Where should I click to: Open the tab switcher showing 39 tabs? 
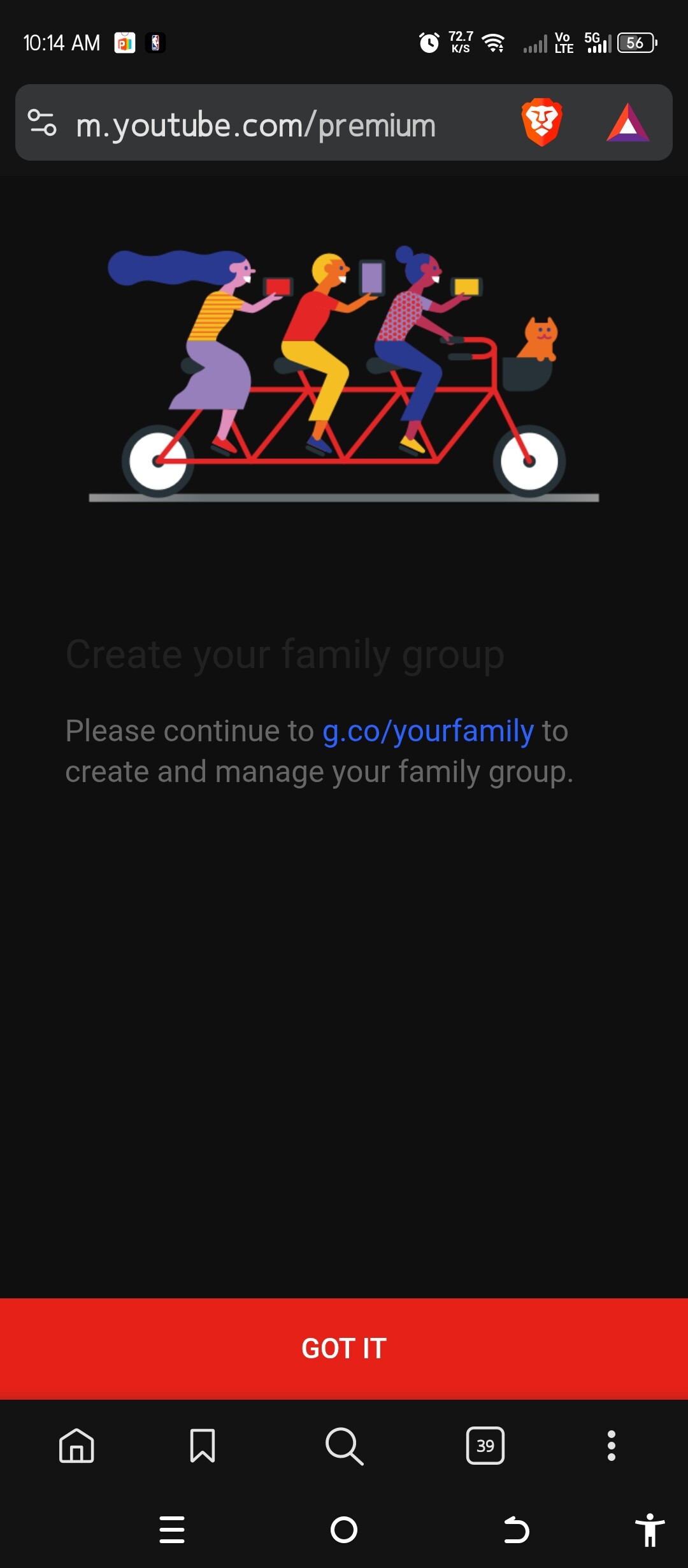point(485,1445)
